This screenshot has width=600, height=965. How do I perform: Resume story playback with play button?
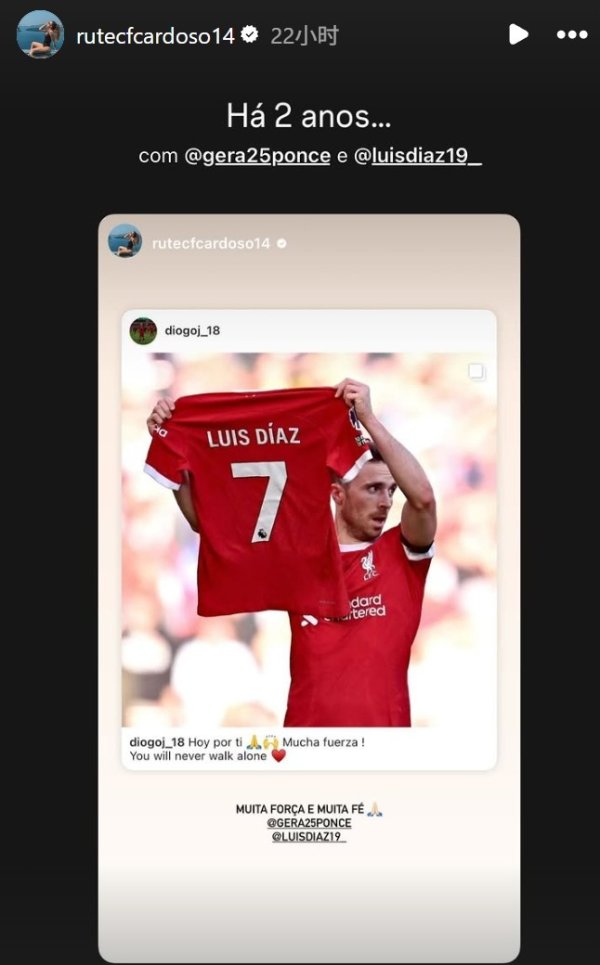click(518, 35)
